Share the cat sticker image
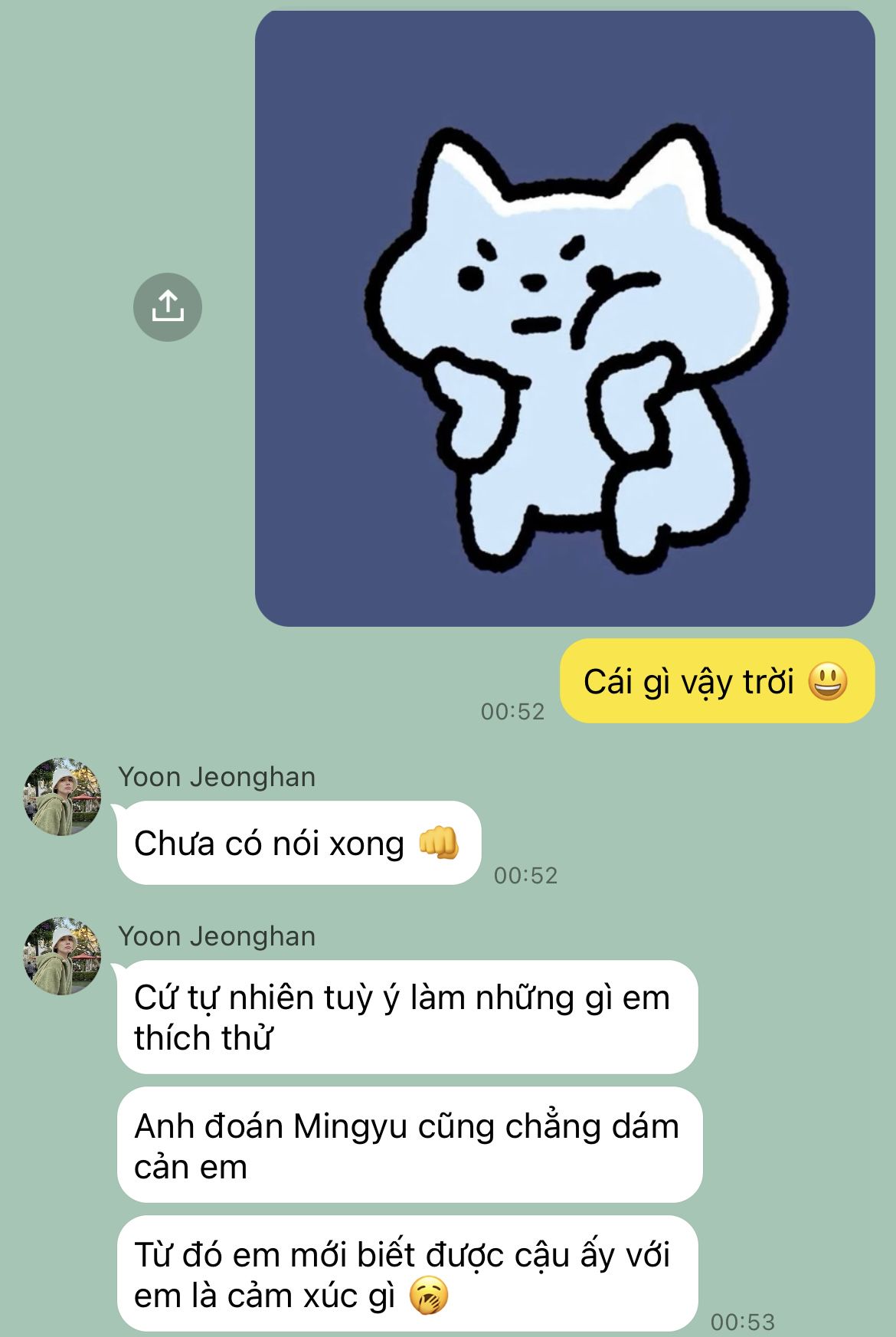Image resolution: width=896 pixels, height=1337 pixels. pos(167,307)
